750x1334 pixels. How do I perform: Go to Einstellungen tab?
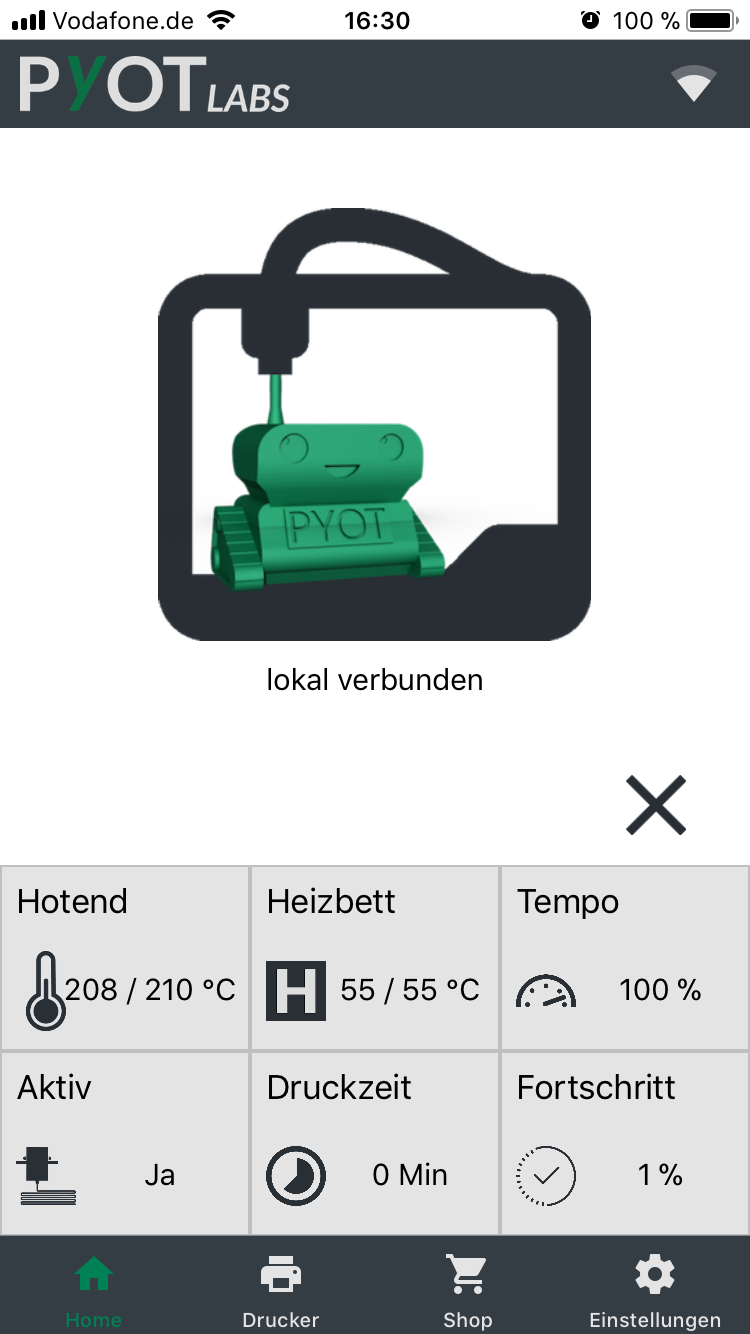coord(654,1290)
